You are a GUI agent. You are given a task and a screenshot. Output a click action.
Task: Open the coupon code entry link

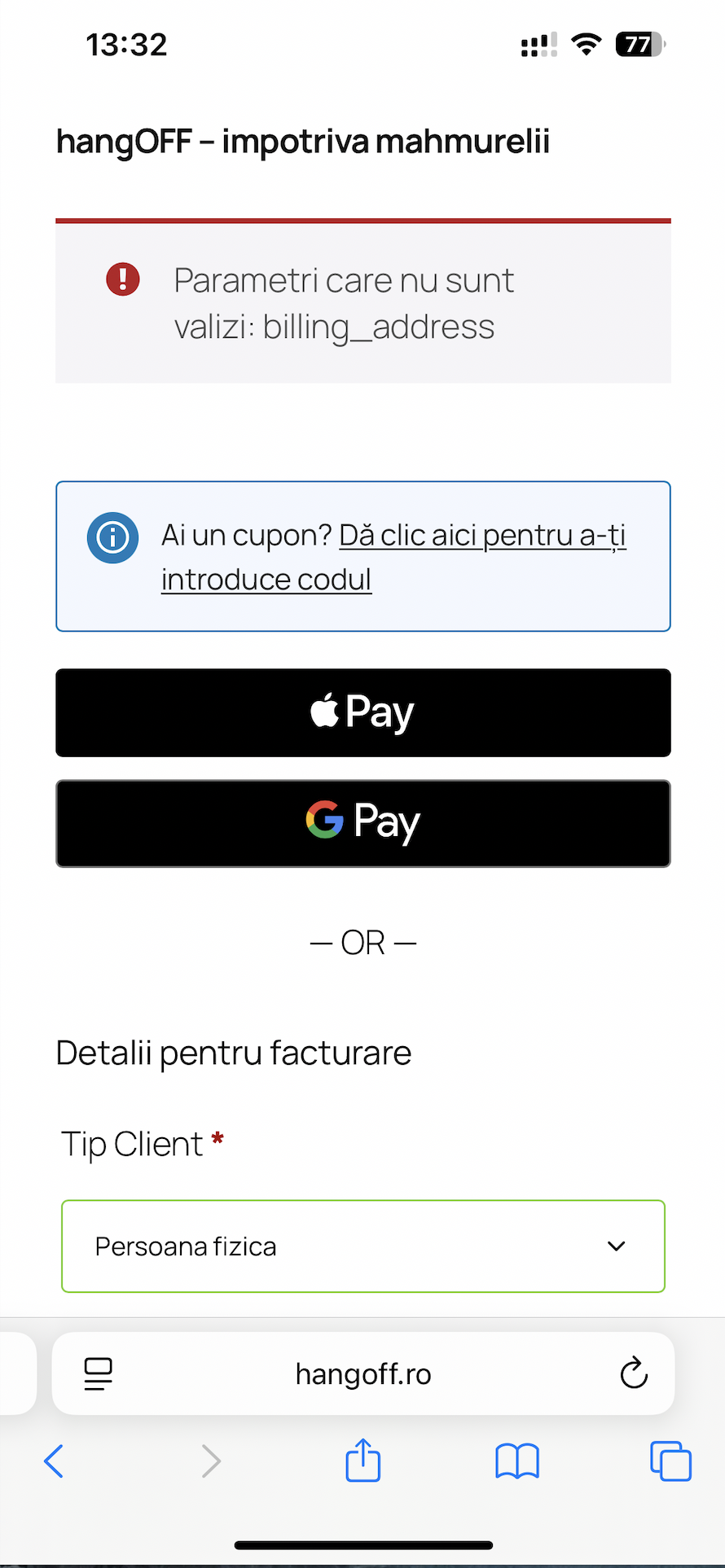(481, 537)
